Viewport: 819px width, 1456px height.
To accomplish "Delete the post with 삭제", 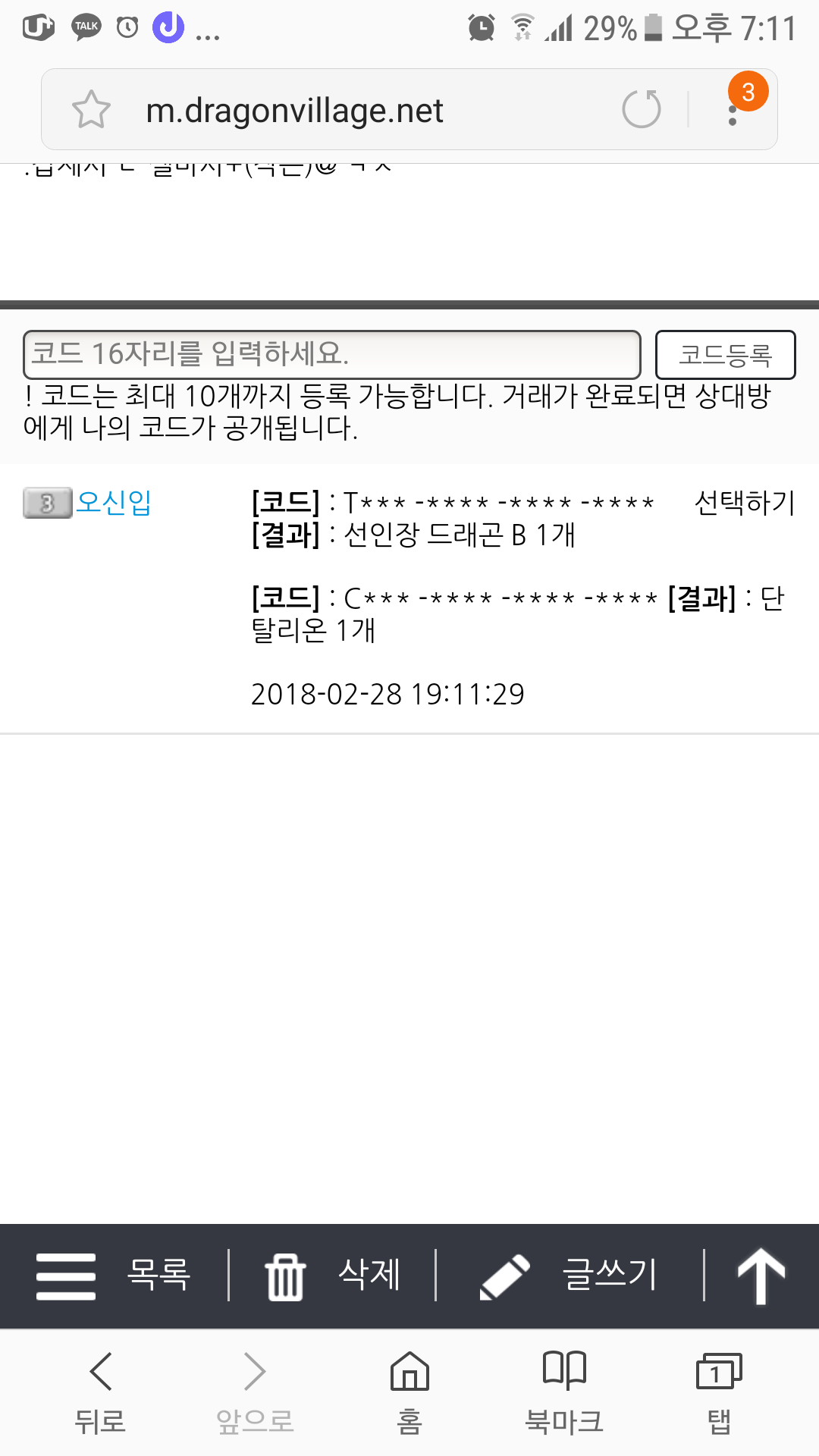I will [334, 1276].
